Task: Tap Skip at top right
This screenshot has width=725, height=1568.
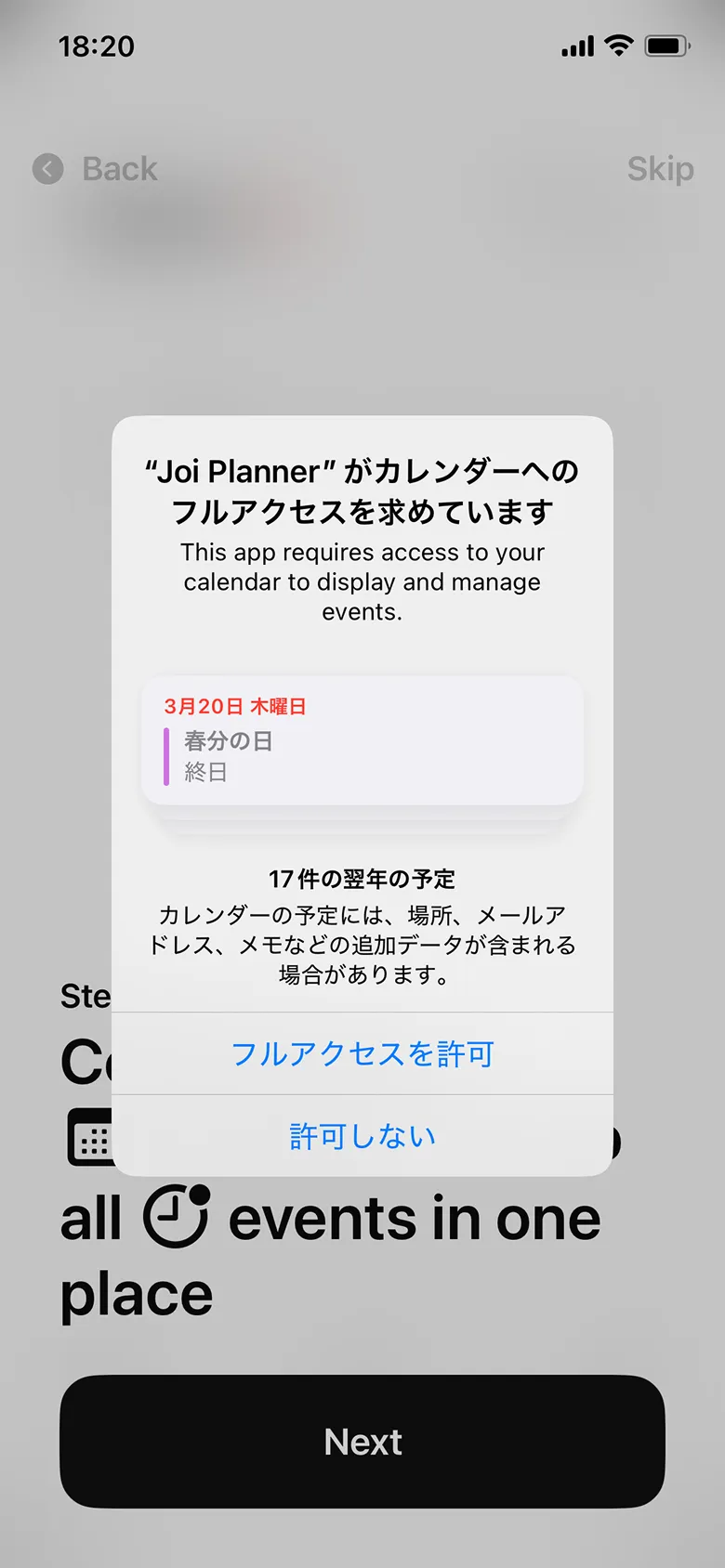Action: click(x=659, y=169)
